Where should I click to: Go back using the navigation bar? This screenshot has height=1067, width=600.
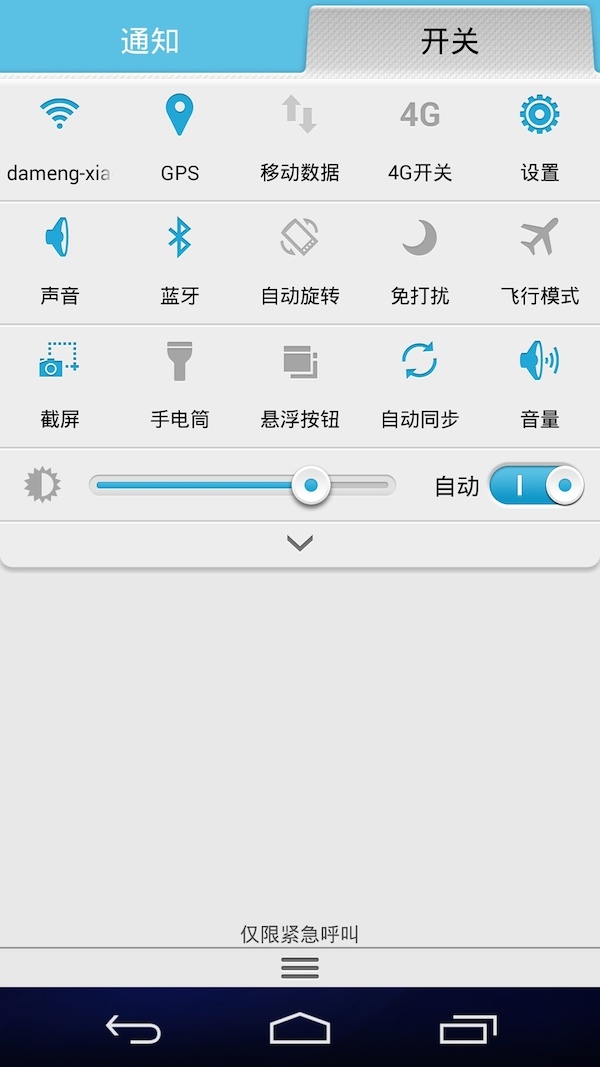click(x=133, y=1028)
